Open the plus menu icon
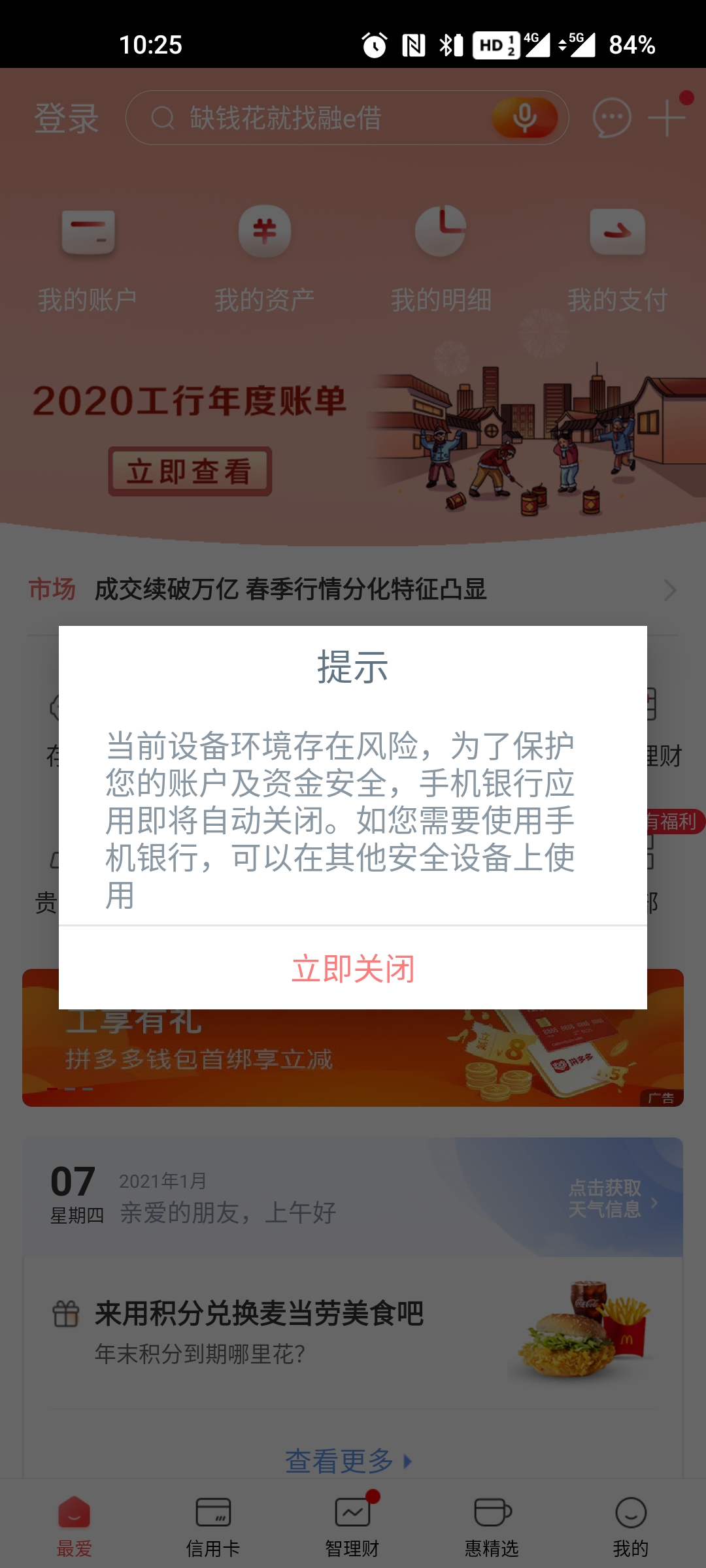 [667, 118]
